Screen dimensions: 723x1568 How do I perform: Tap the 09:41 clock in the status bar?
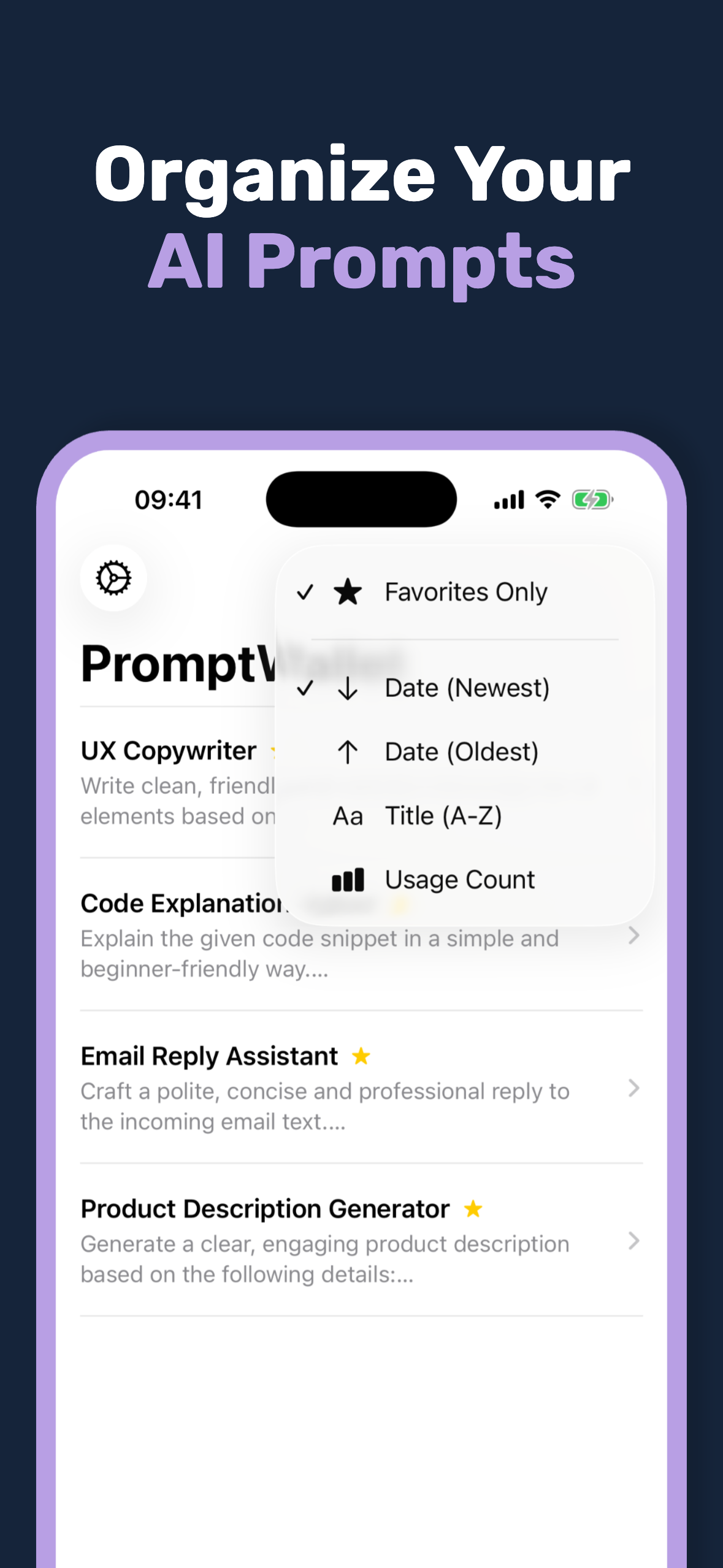[167, 500]
